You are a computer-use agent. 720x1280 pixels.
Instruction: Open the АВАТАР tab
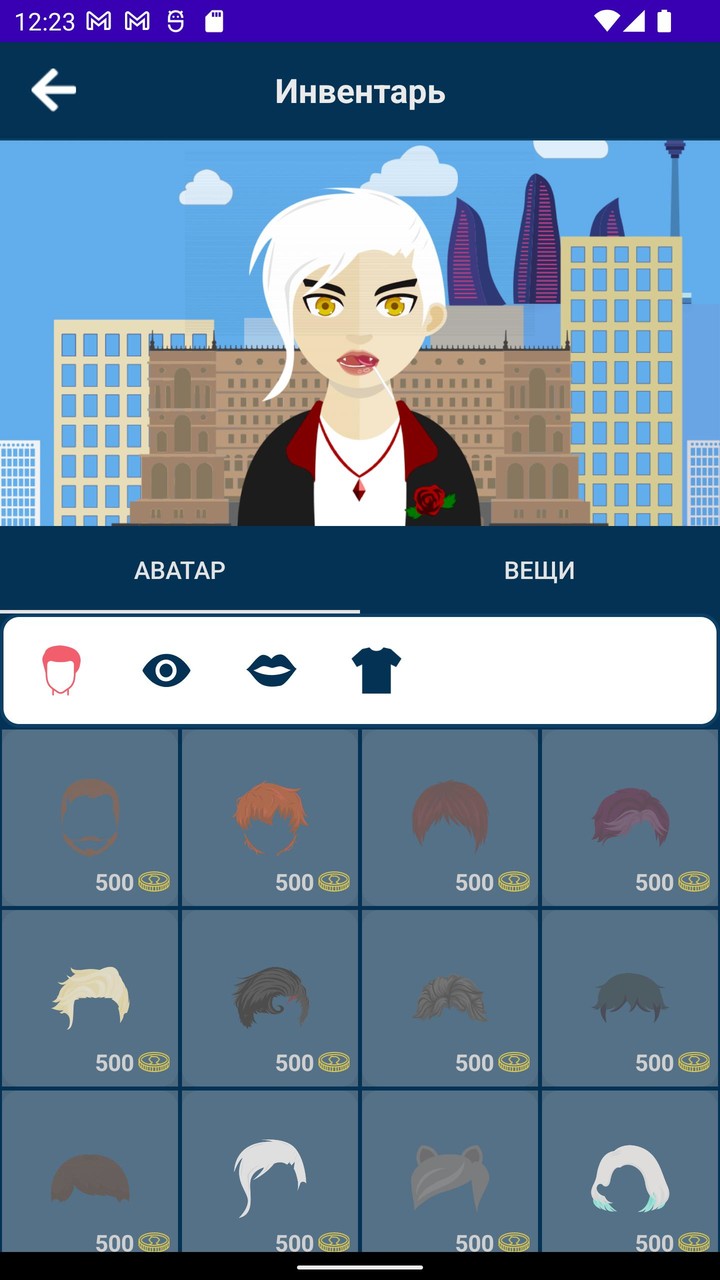click(180, 570)
